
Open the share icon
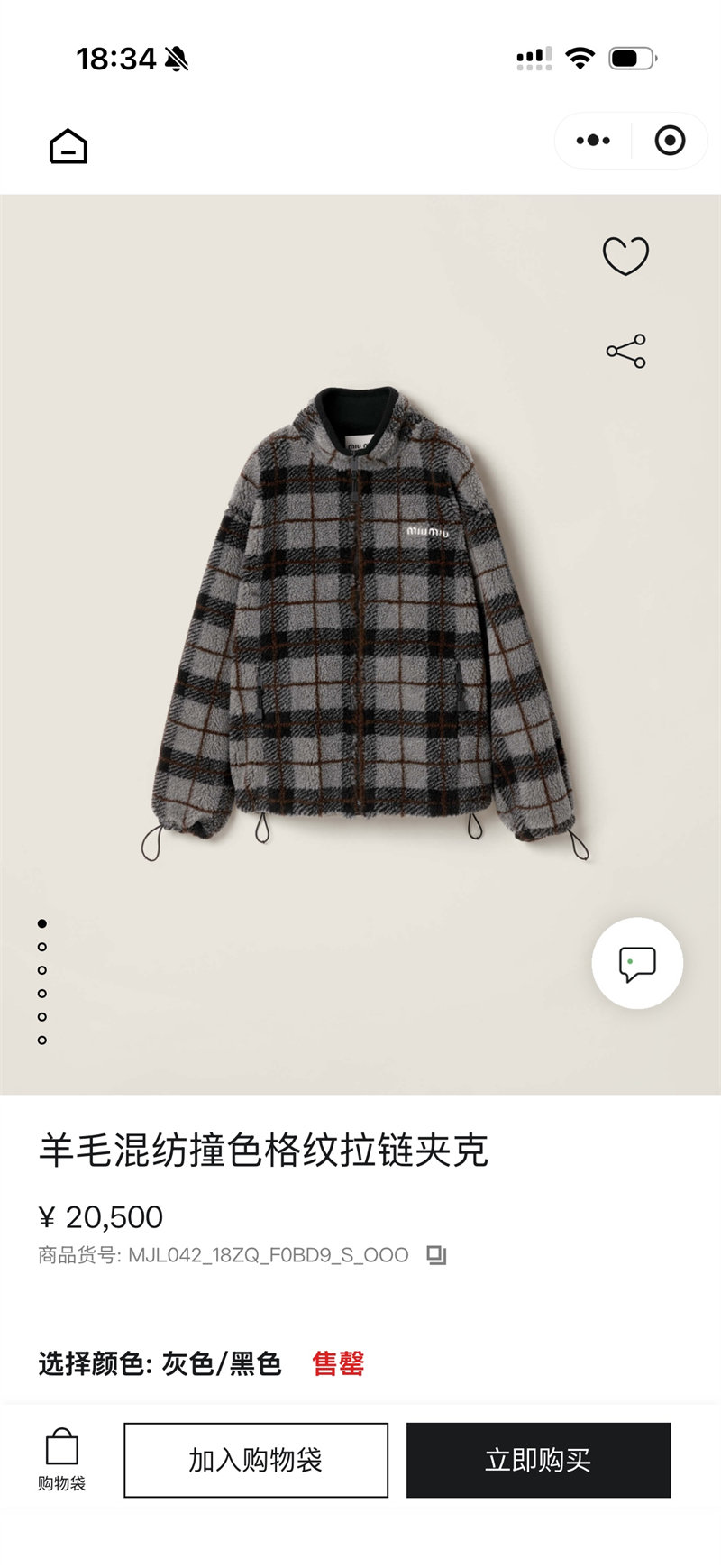pyautogui.click(x=627, y=351)
